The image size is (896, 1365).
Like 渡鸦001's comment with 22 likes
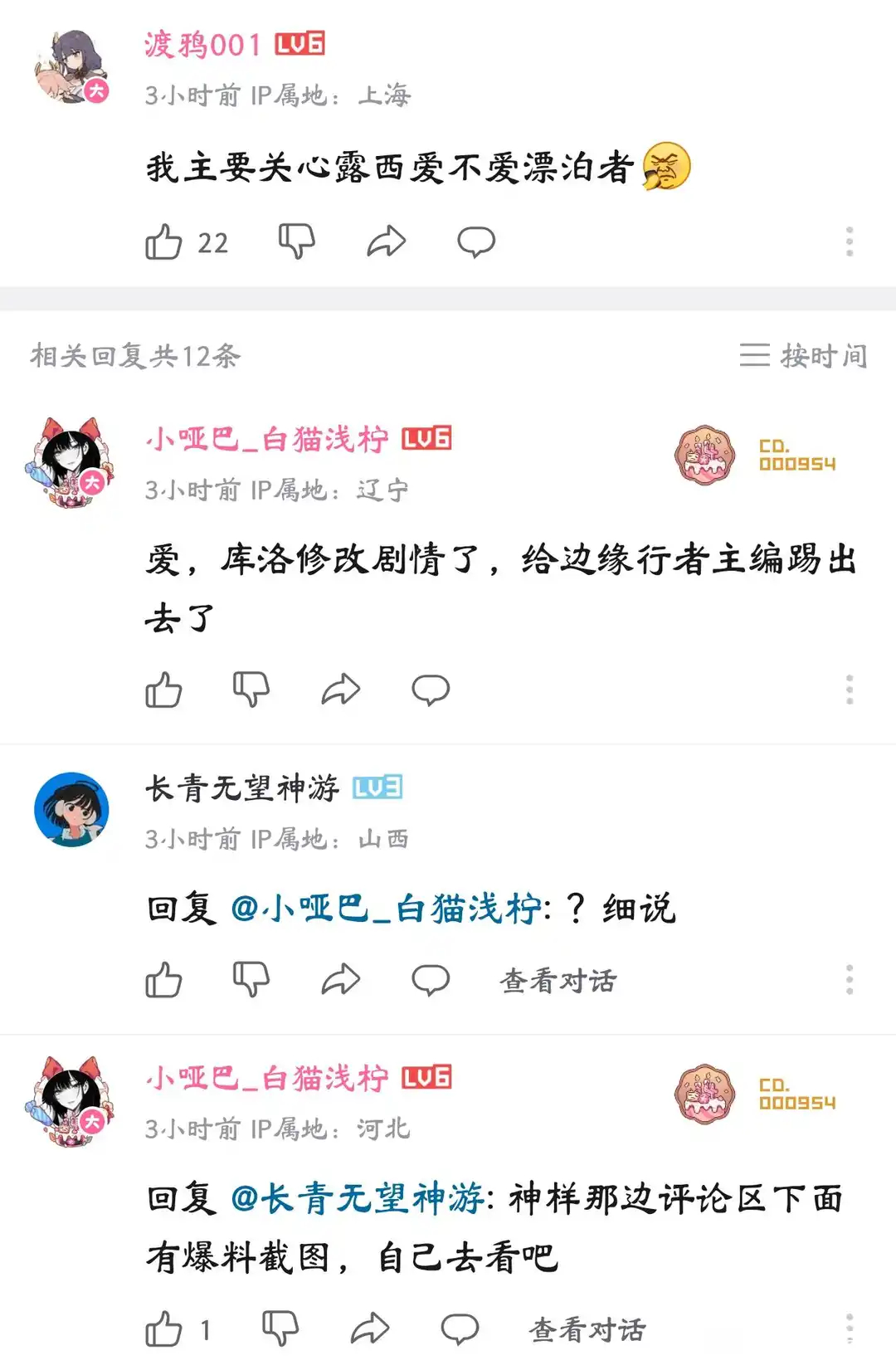[x=164, y=242]
